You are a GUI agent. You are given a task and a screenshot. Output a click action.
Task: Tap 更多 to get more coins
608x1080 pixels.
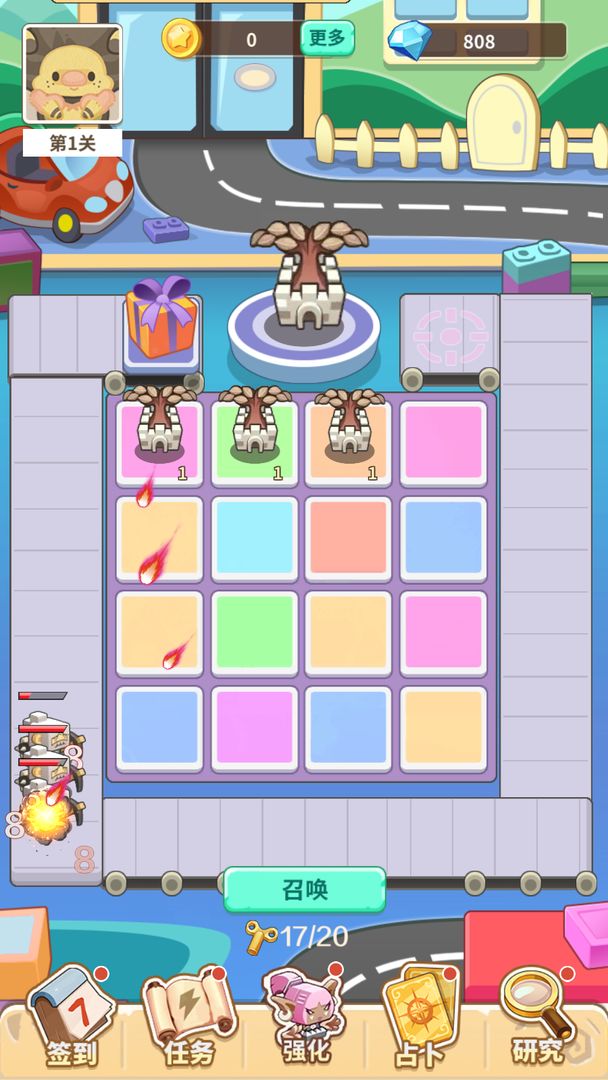coord(327,39)
